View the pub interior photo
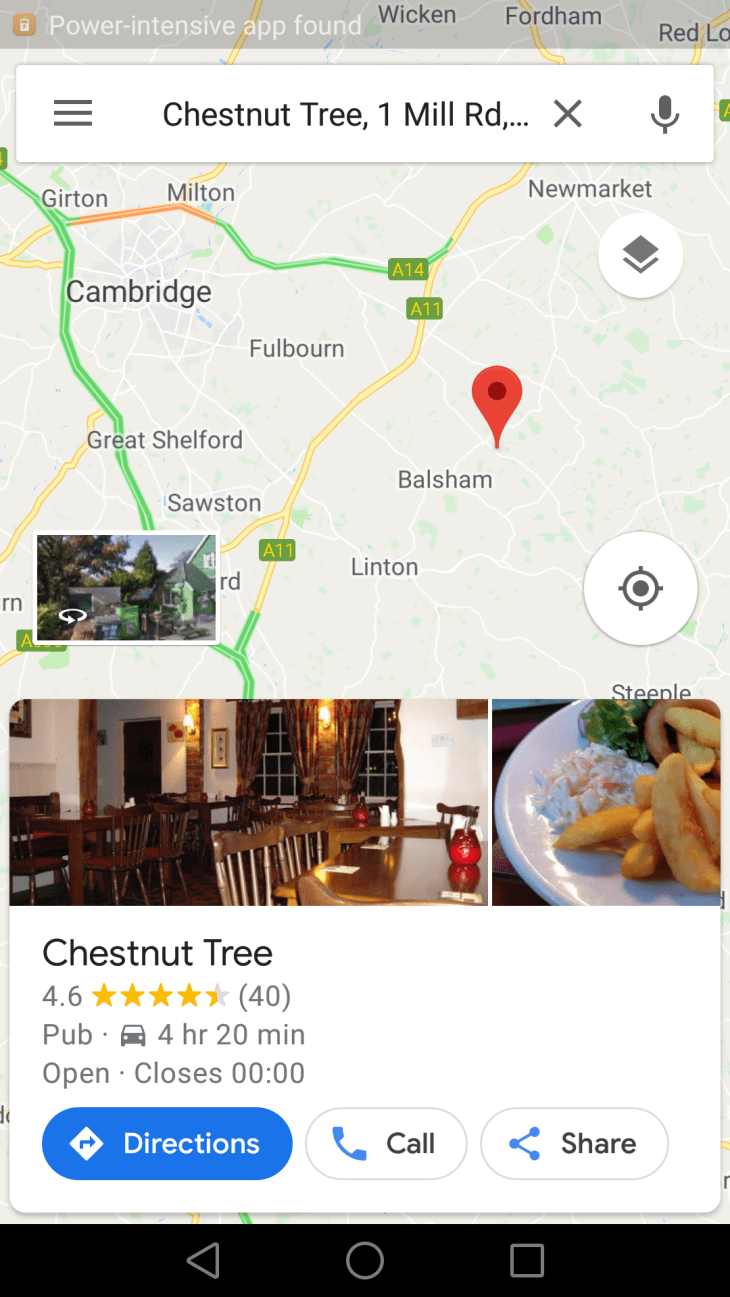The image size is (730, 1297). [248, 802]
